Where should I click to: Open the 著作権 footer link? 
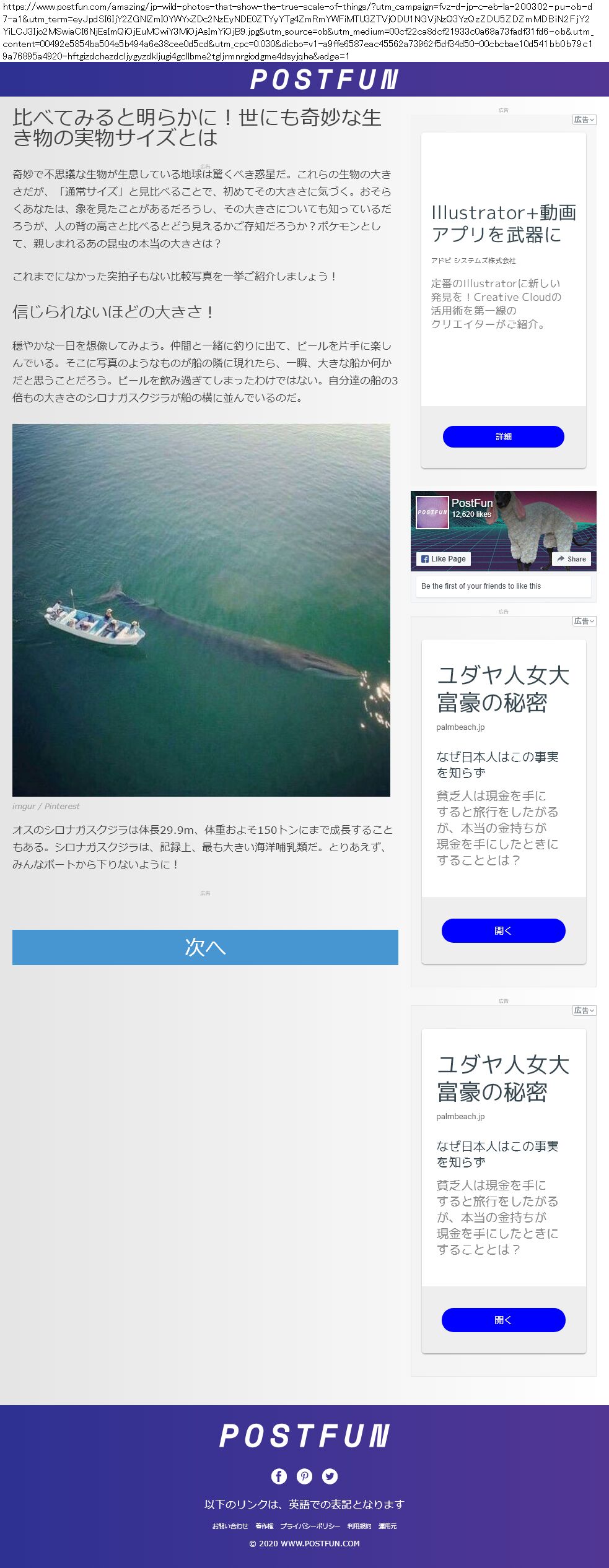pyautogui.click(x=264, y=1526)
